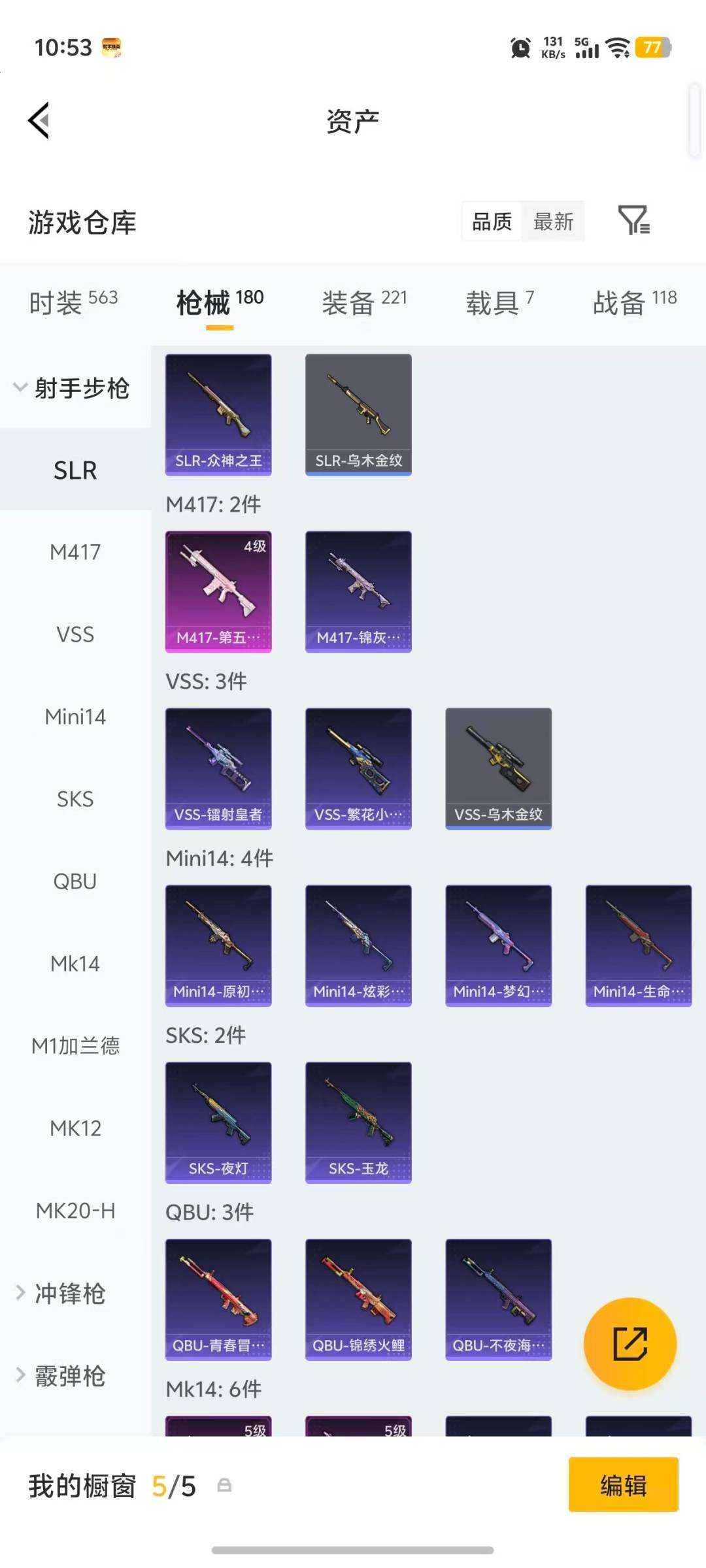Switch to the 战备 tab
The width and height of the screenshot is (706, 1568).
[x=634, y=302]
